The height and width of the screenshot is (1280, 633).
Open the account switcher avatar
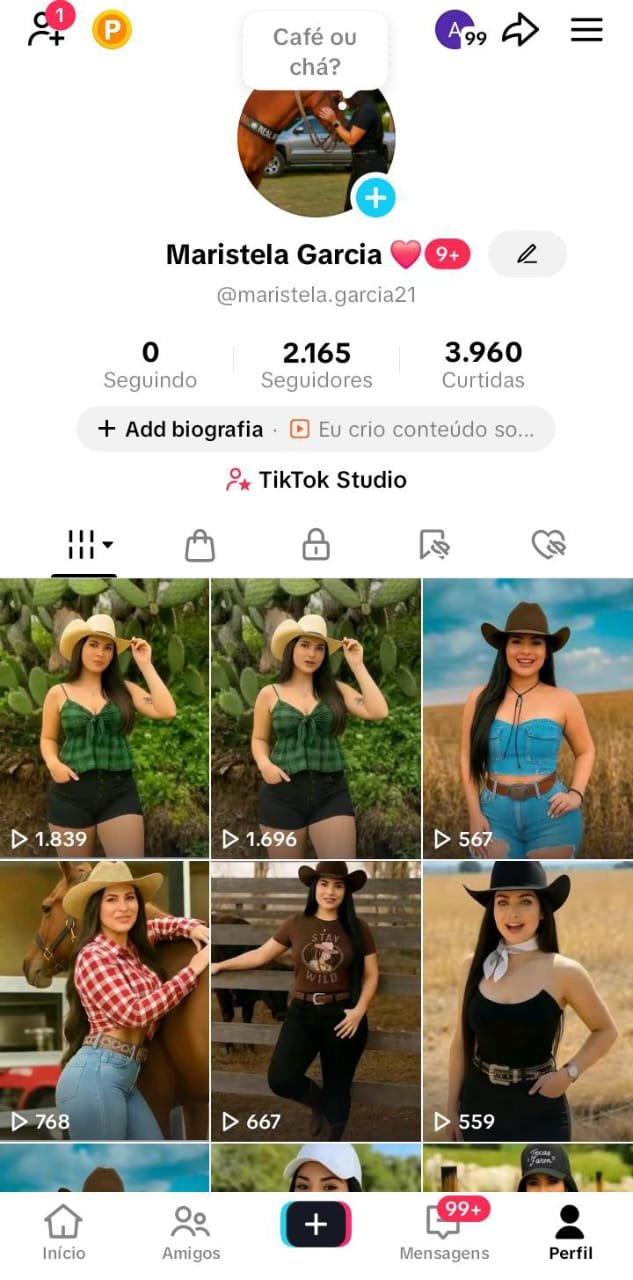[x=456, y=30]
